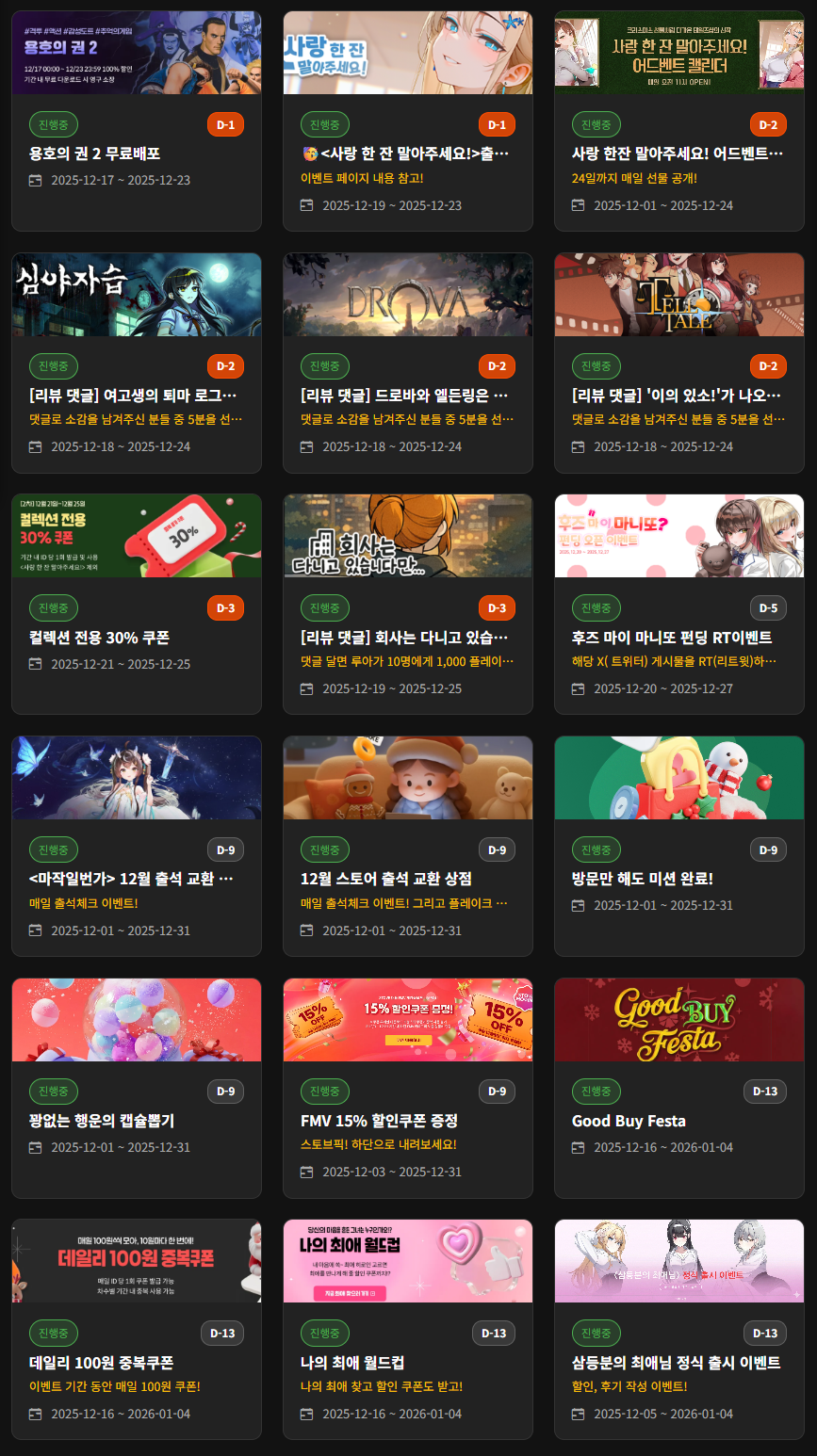The width and height of the screenshot is (817, 1456).
Task: Open the '이의 있소!' review event card
Action: coord(677,395)
